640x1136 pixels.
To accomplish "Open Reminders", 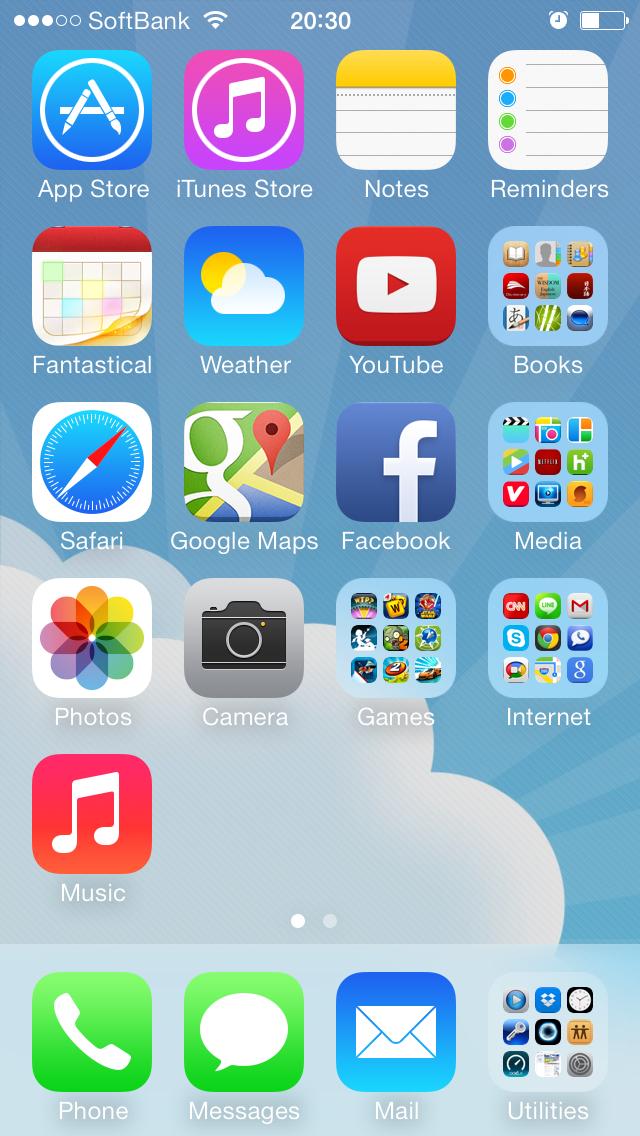I will (548, 110).
